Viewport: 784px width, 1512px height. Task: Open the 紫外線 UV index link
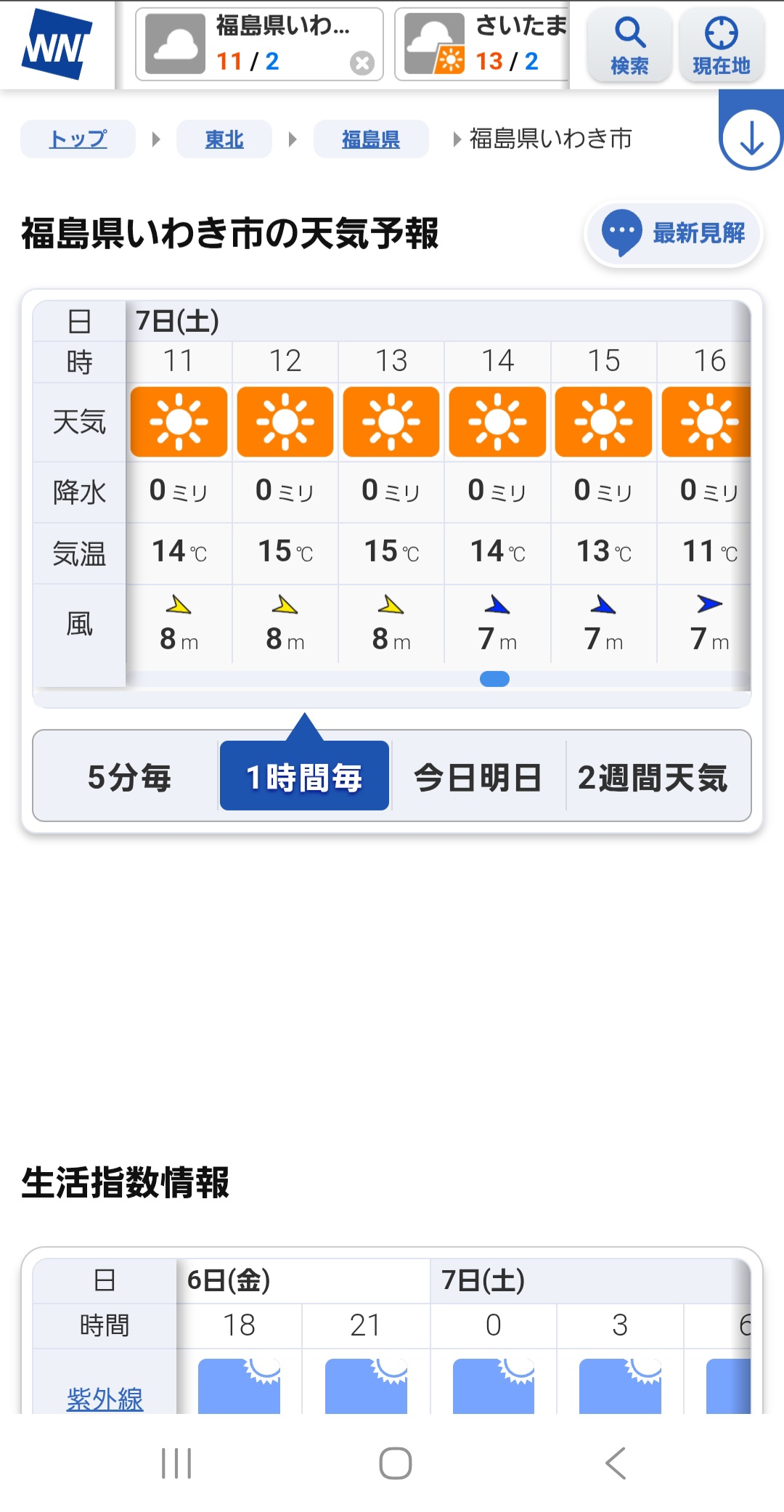(105, 1398)
